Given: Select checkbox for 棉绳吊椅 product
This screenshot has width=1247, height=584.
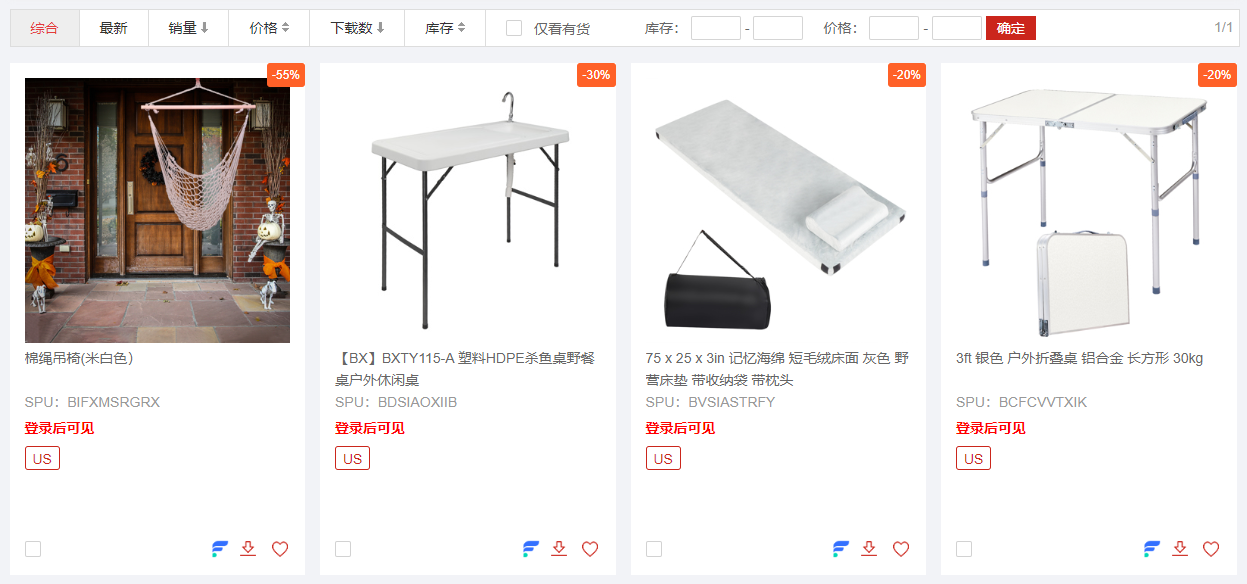Looking at the screenshot, I should tap(33, 549).
